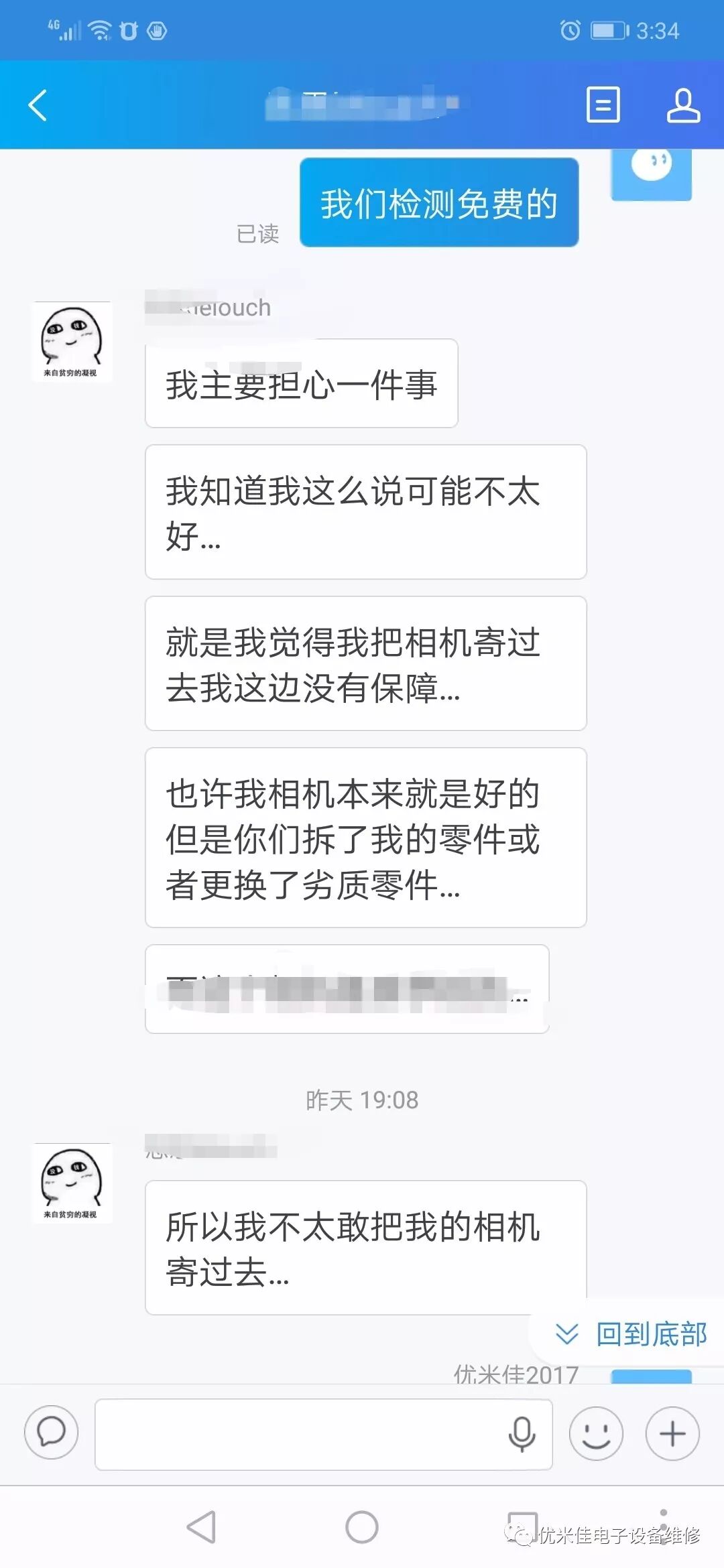Go back from the chat
Screen dimensions: 724x1568
38,105
